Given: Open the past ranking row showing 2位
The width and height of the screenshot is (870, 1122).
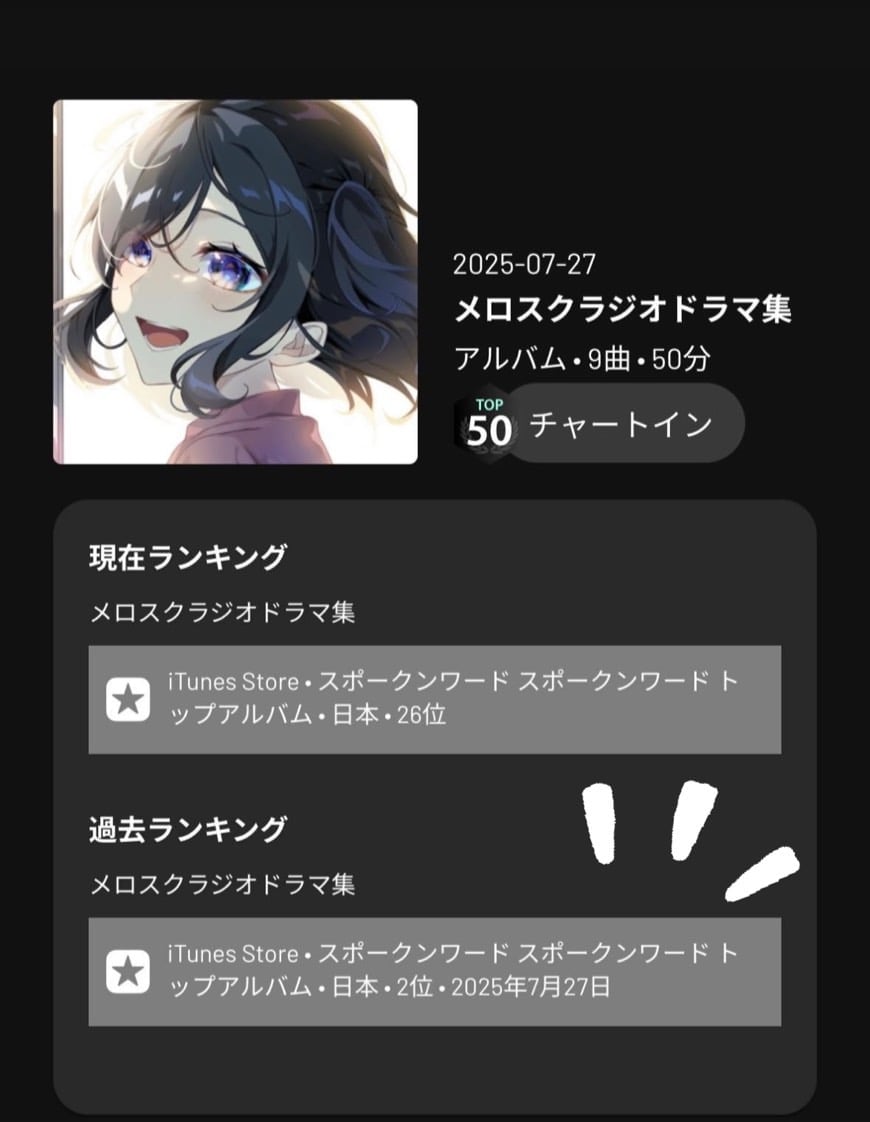Looking at the screenshot, I should [x=434, y=971].
